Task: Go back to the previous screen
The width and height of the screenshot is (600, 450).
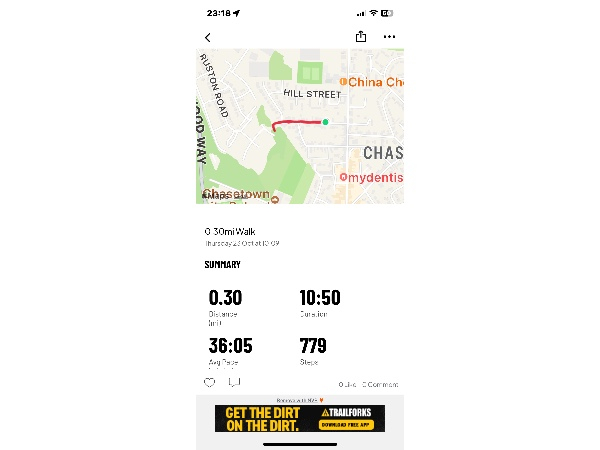Action: click(208, 37)
